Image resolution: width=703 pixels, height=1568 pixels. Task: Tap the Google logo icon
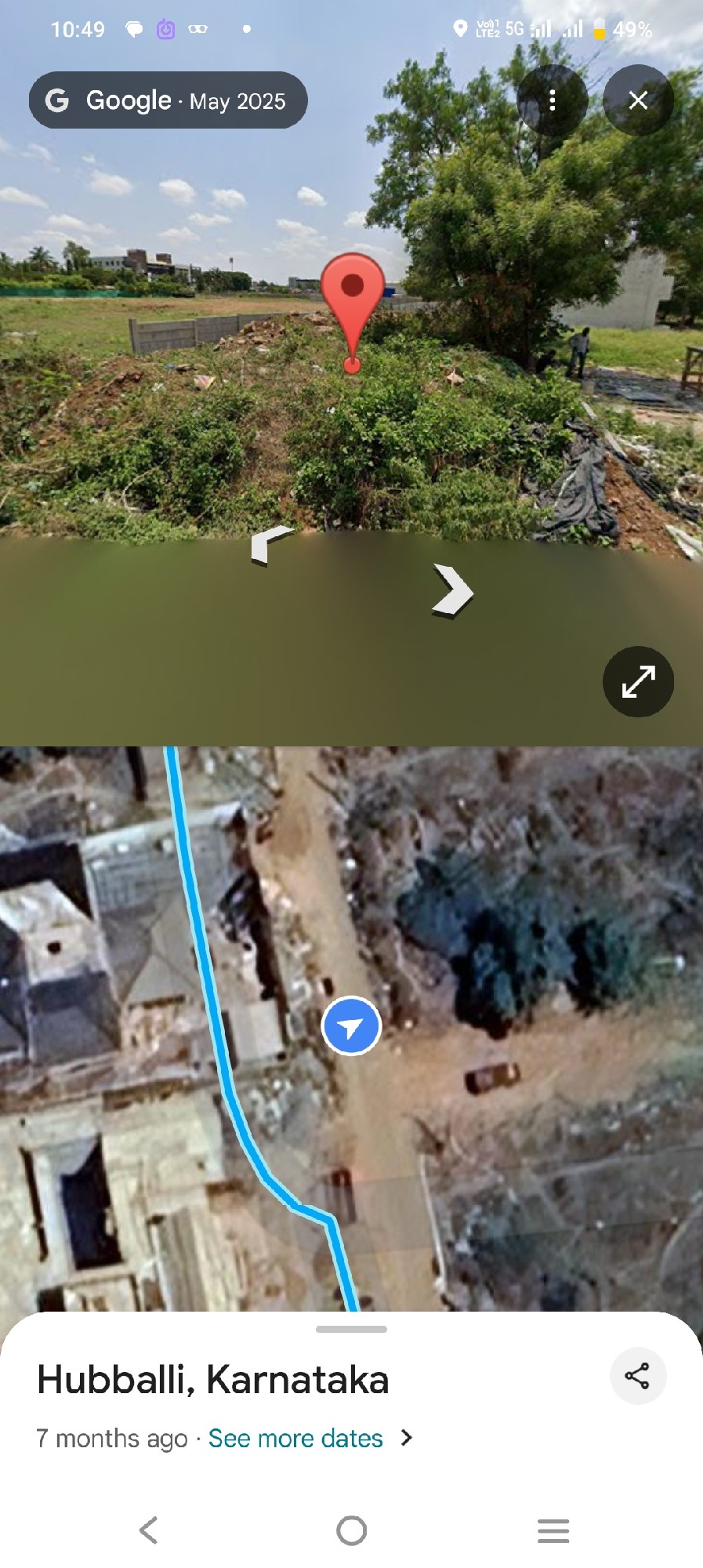tap(58, 100)
